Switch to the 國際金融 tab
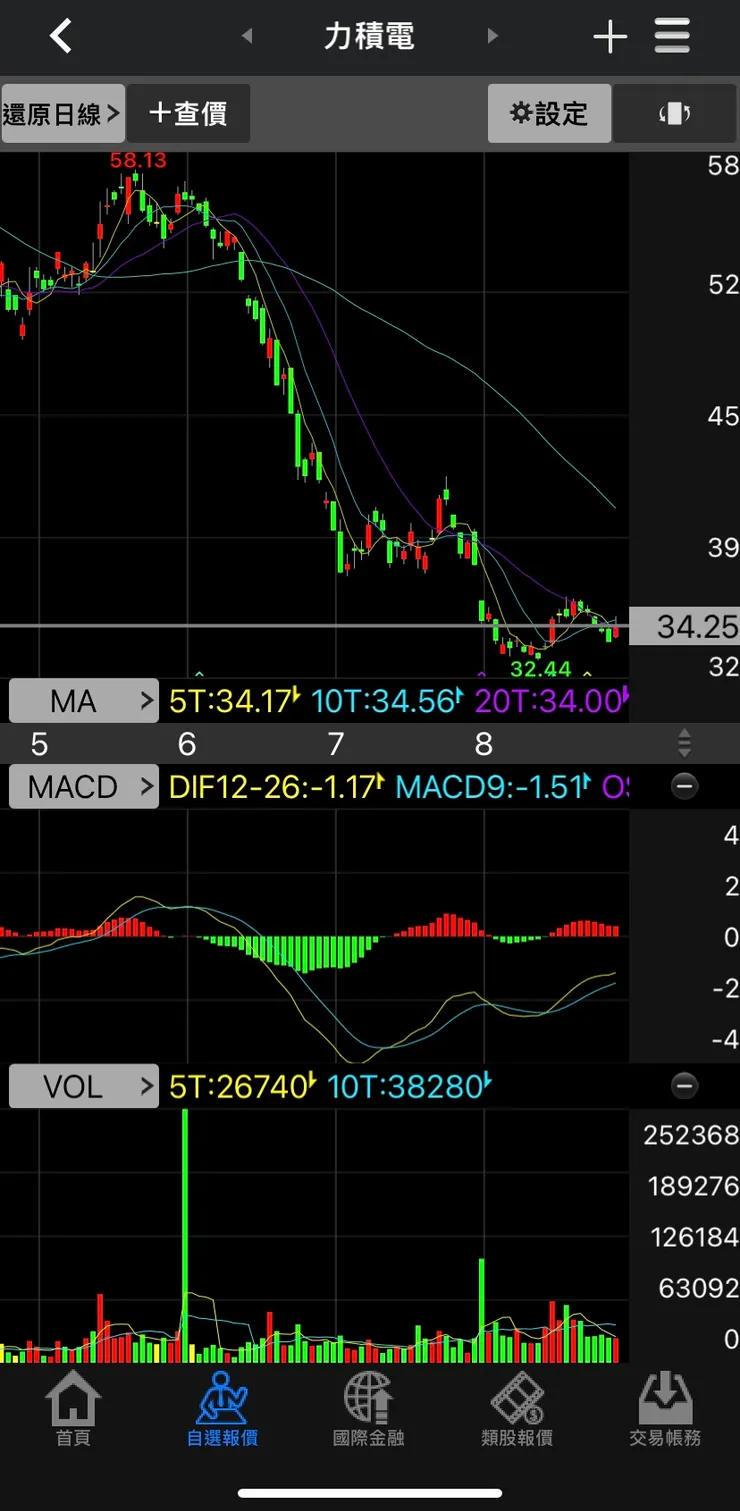This screenshot has height=1511, width=740. tap(369, 1410)
